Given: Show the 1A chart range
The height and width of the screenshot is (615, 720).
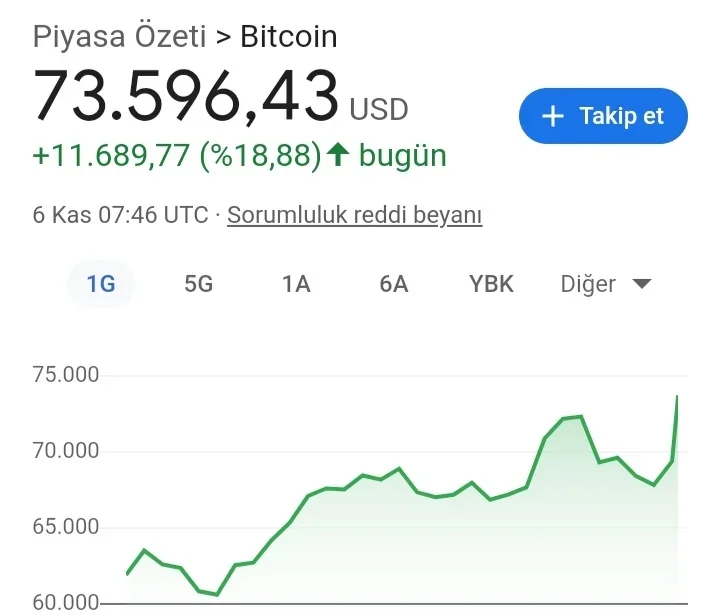Looking at the screenshot, I should (296, 284).
